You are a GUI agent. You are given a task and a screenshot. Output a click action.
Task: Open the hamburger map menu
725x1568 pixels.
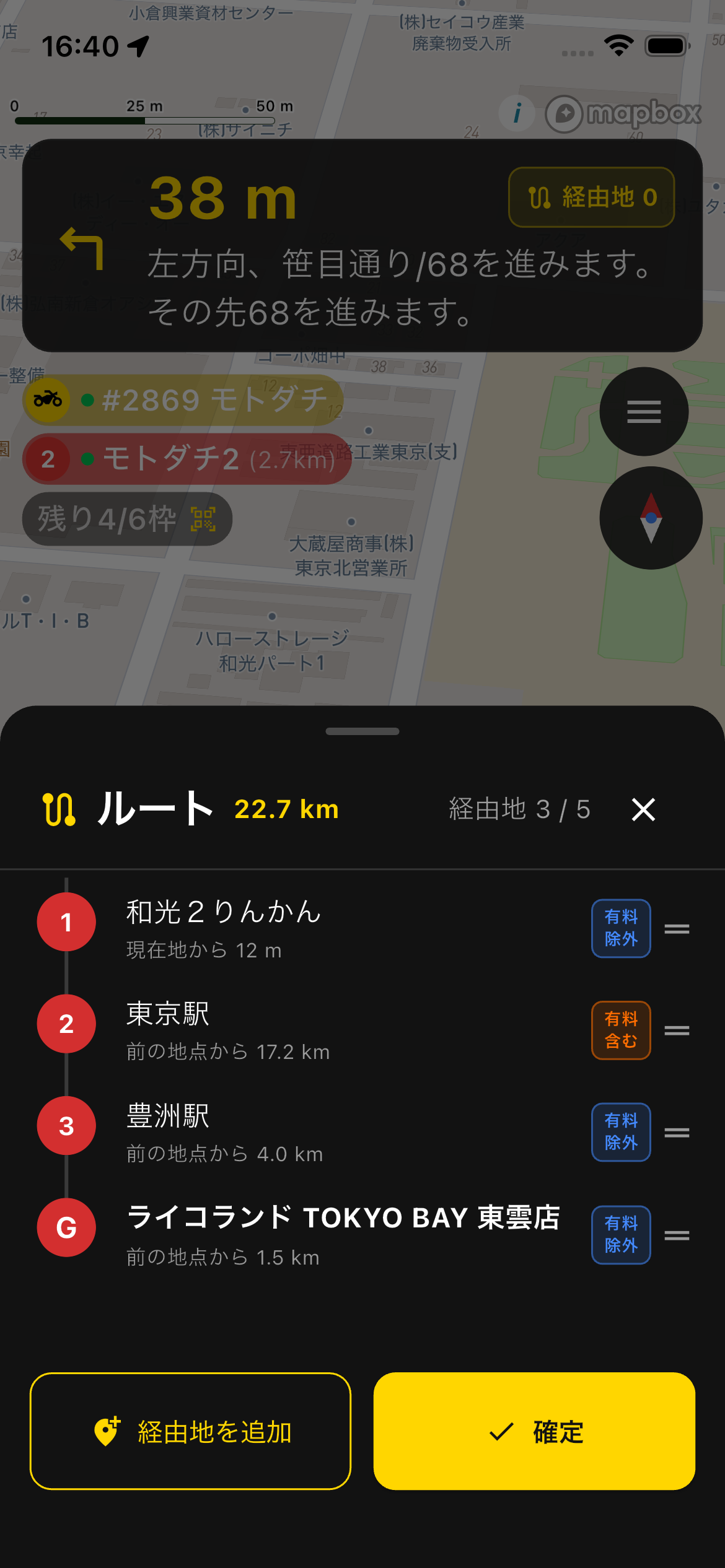643,412
